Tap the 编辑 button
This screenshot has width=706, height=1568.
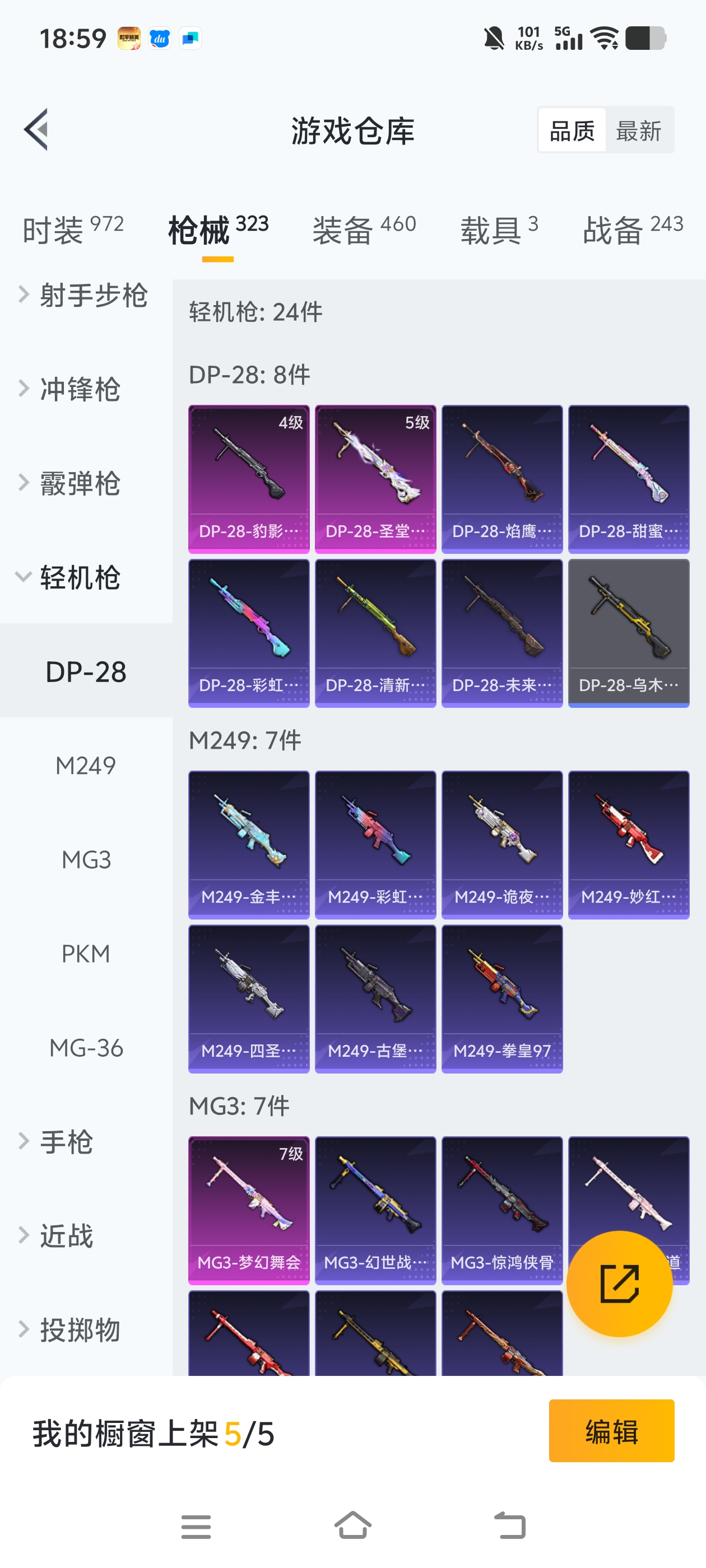(611, 1430)
